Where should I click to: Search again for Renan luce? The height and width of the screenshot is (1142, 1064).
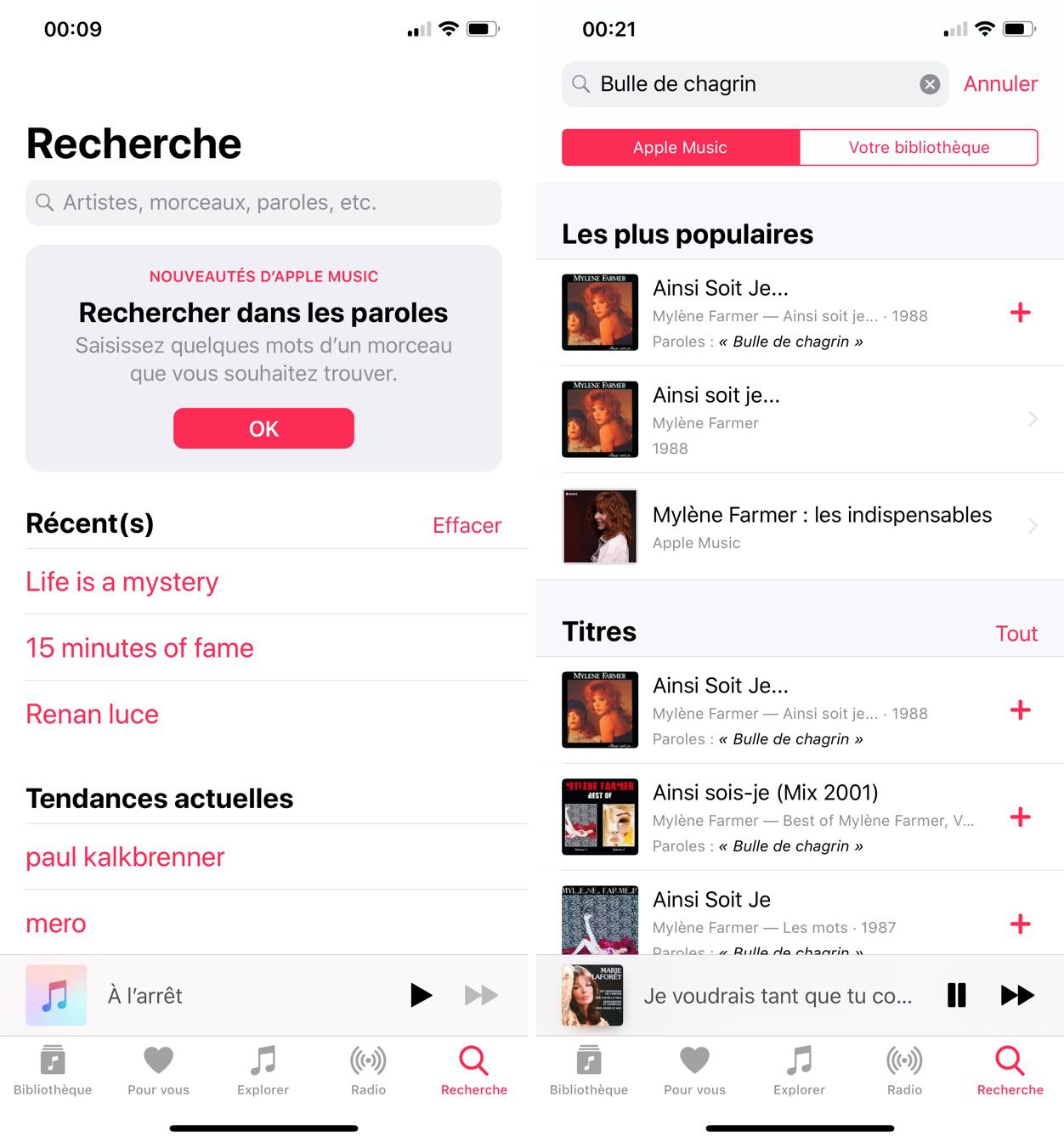point(93,715)
